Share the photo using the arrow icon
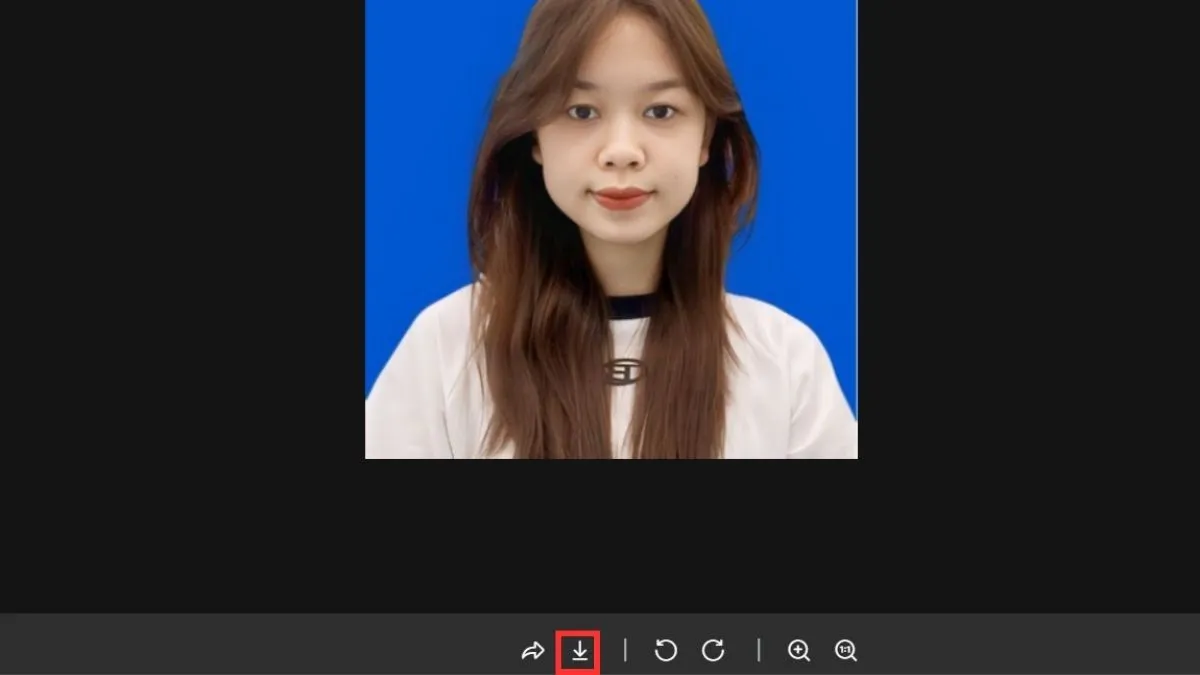 [532, 651]
